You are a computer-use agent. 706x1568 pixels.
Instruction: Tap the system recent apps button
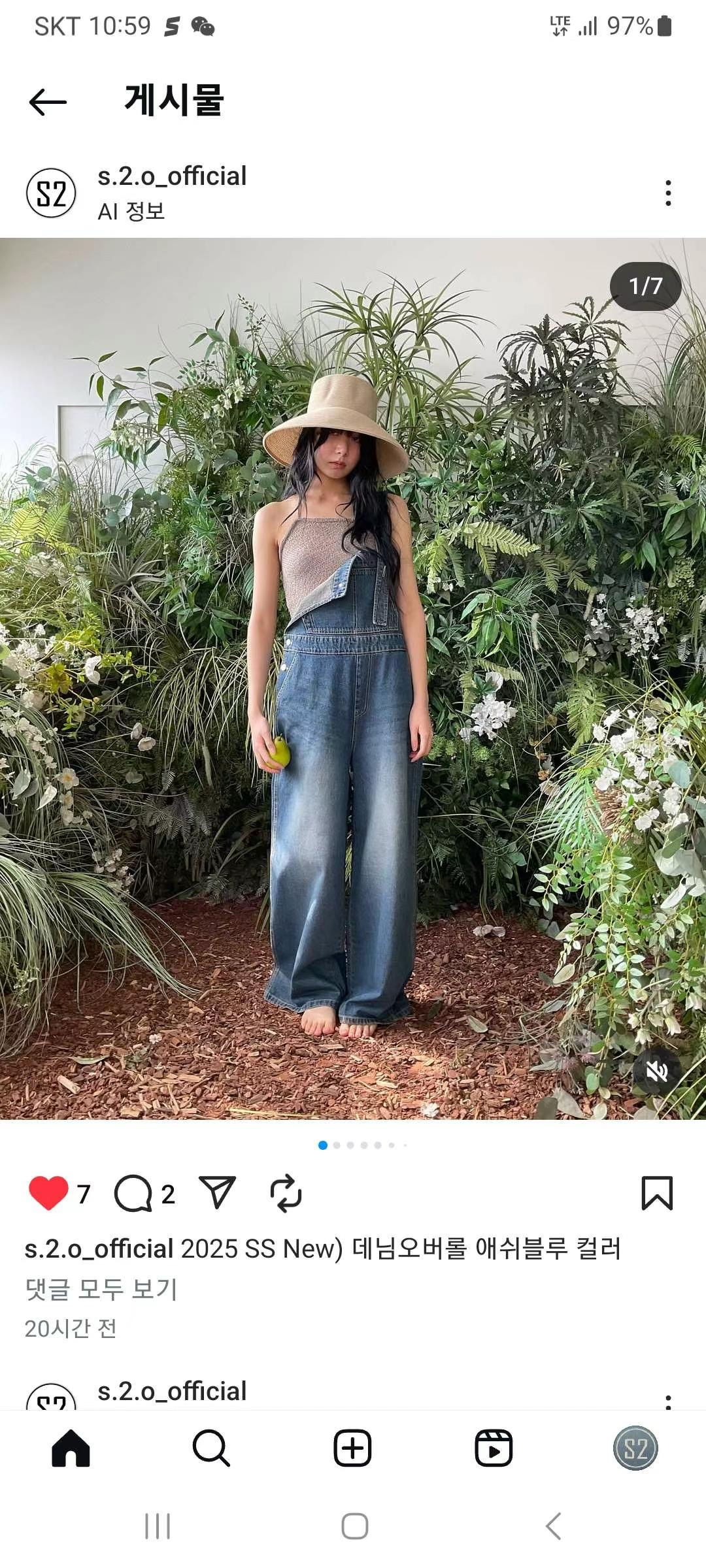(158, 1526)
